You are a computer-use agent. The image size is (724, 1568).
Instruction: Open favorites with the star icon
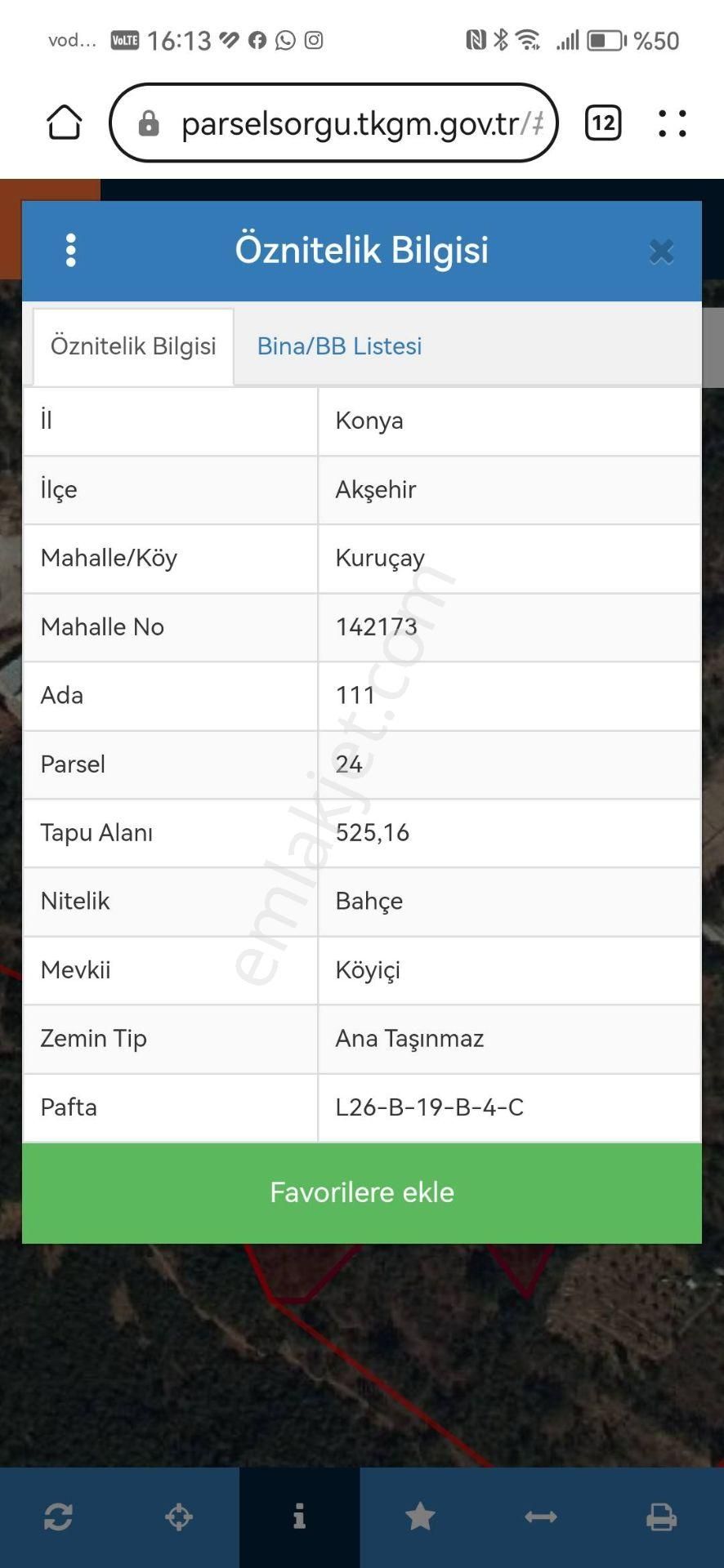pyautogui.click(x=420, y=1517)
